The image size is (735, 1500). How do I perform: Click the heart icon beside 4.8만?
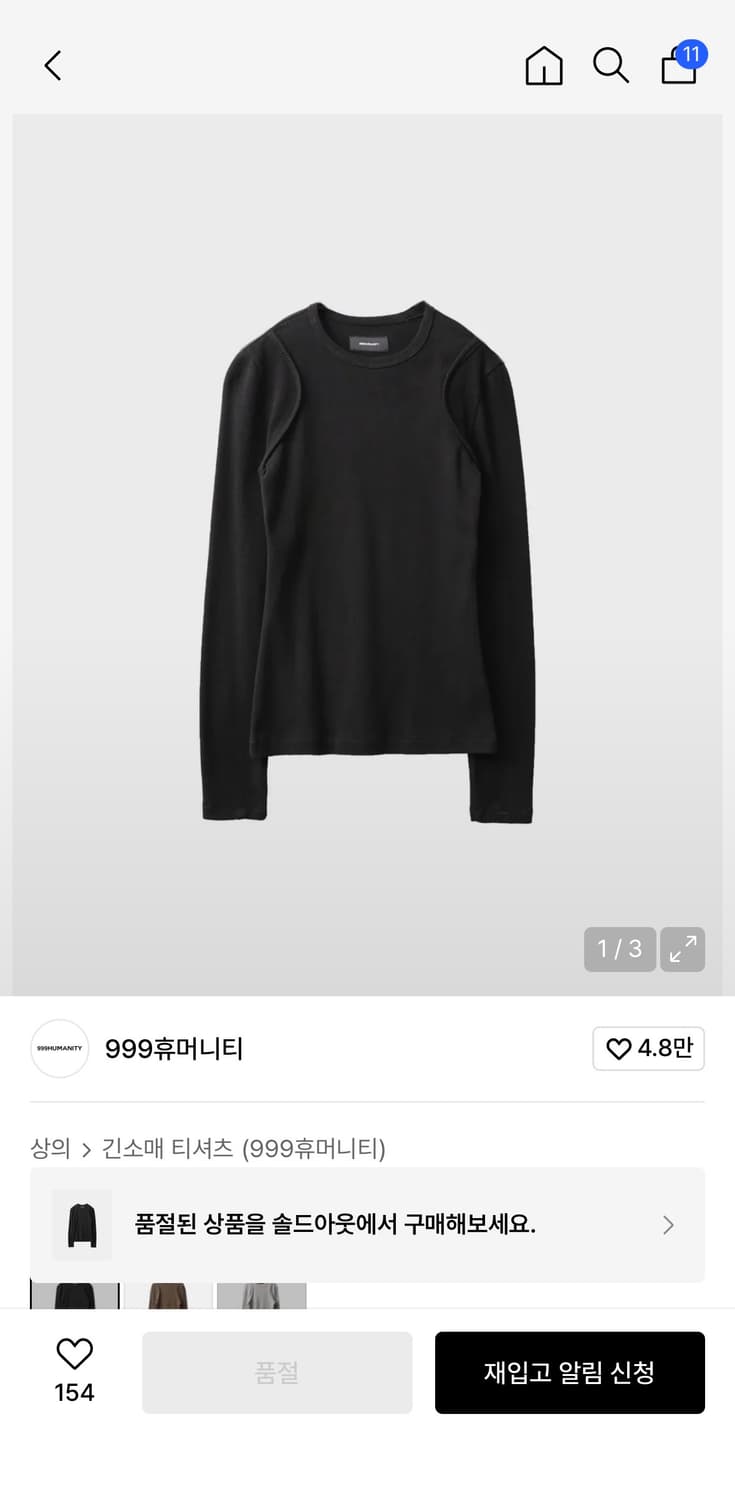click(617, 1048)
